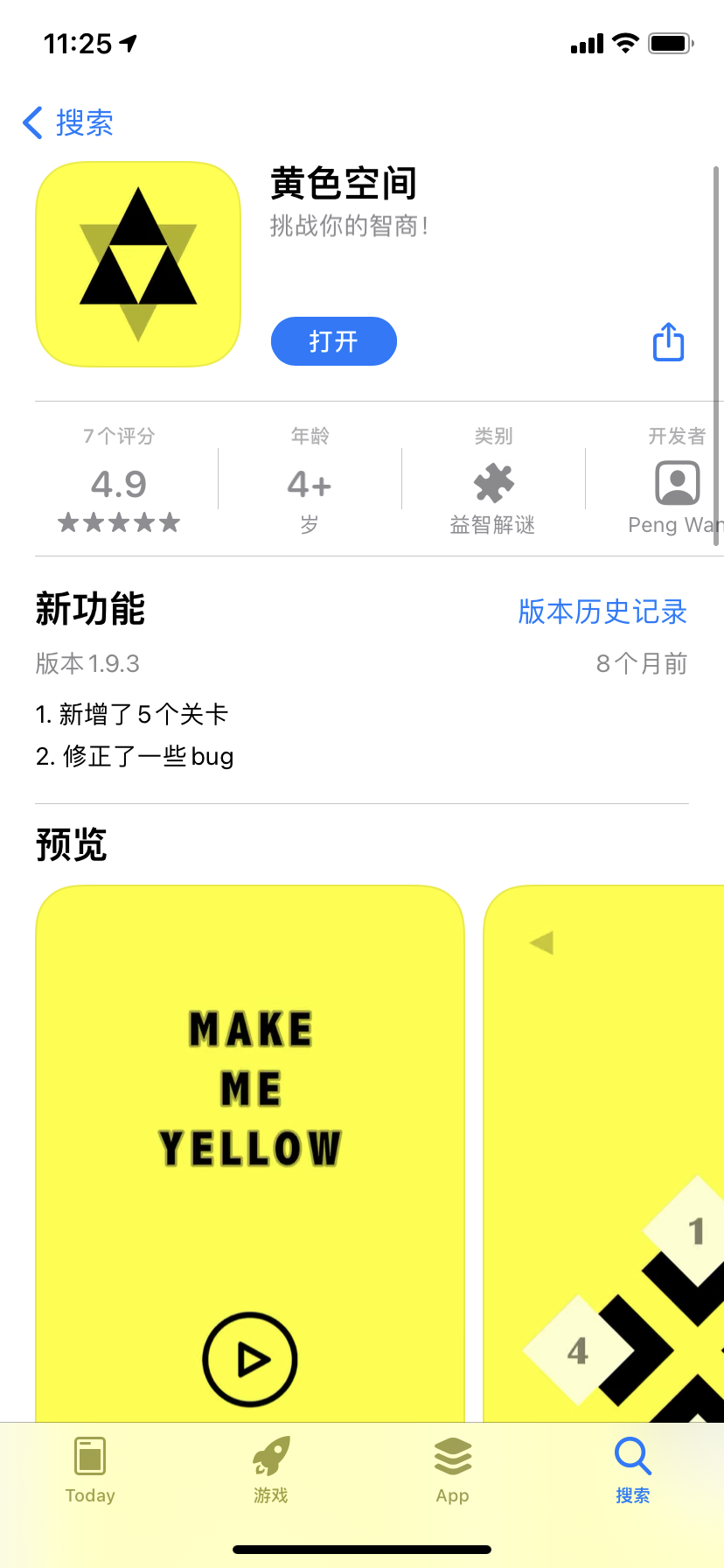Image resolution: width=724 pixels, height=1568 pixels.
Task: Select the 4+ age rating
Action: point(308,484)
